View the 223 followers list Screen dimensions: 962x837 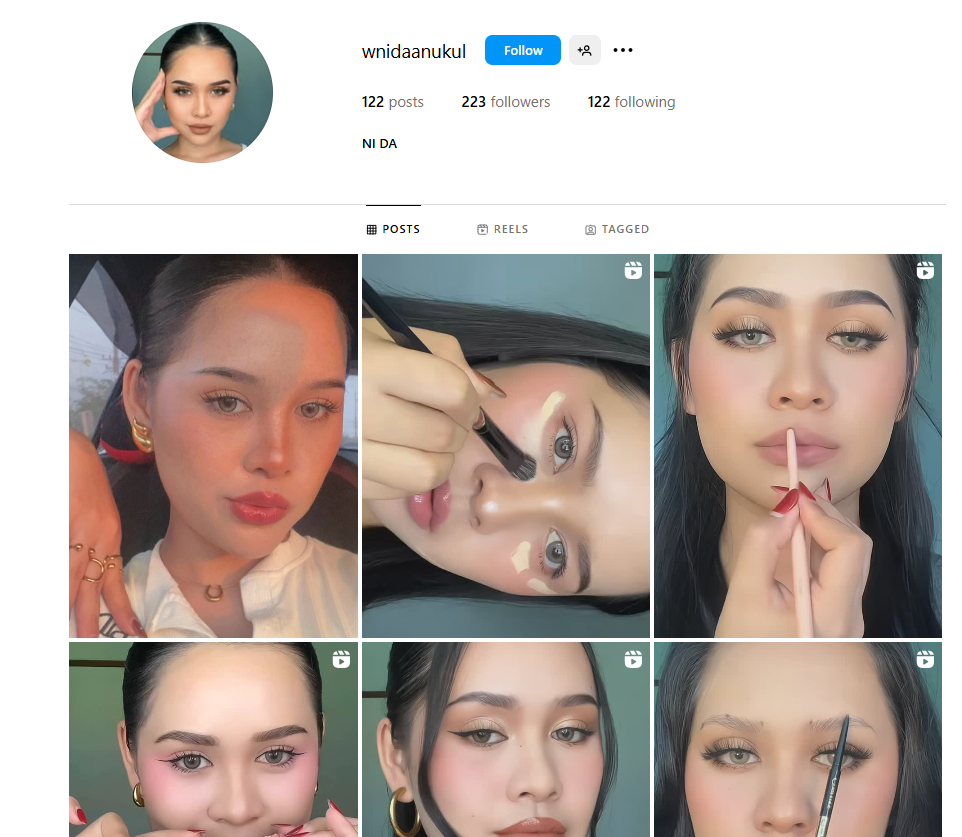(x=506, y=102)
